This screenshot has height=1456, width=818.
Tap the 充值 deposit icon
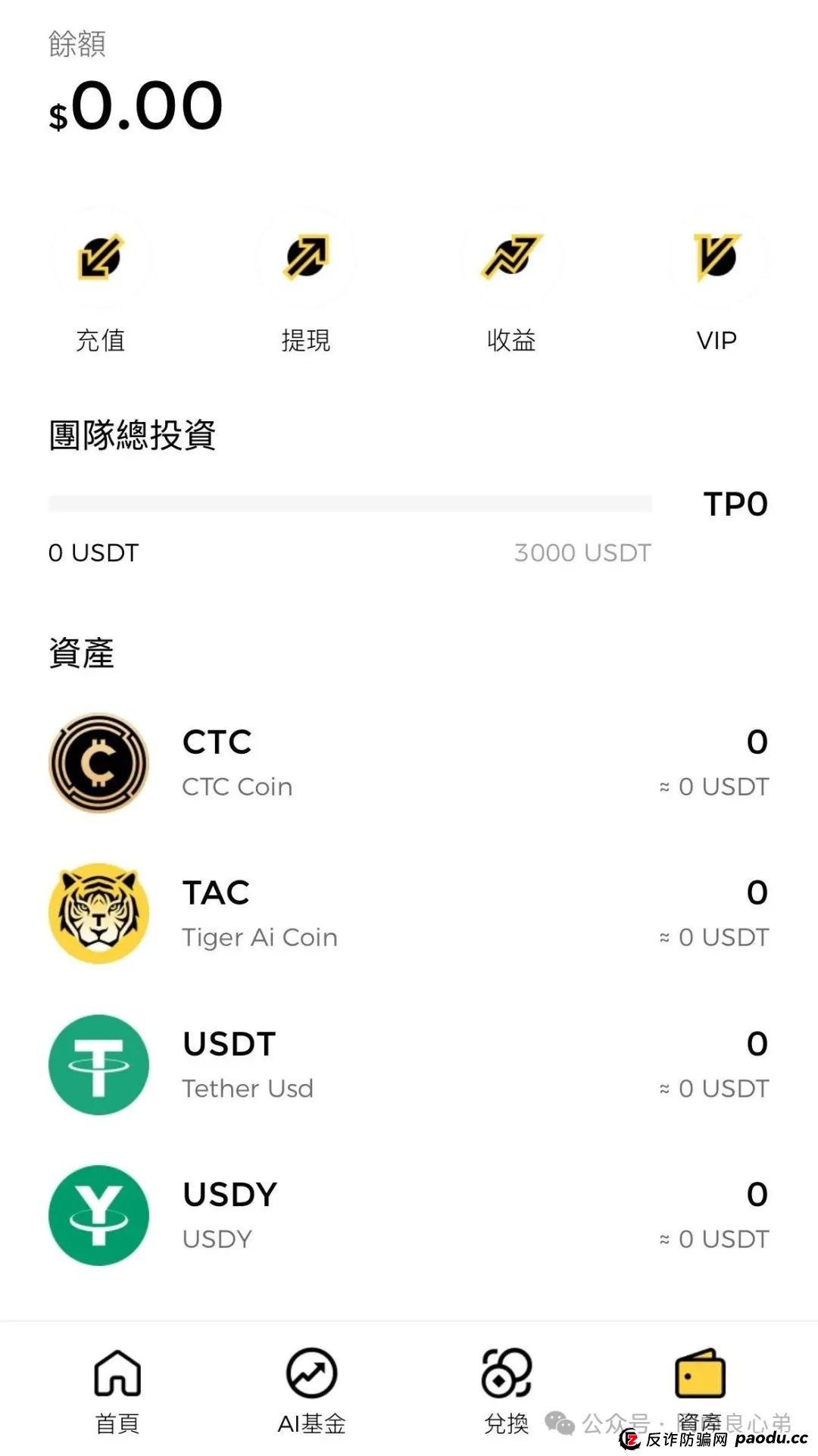click(x=101, y=258)
